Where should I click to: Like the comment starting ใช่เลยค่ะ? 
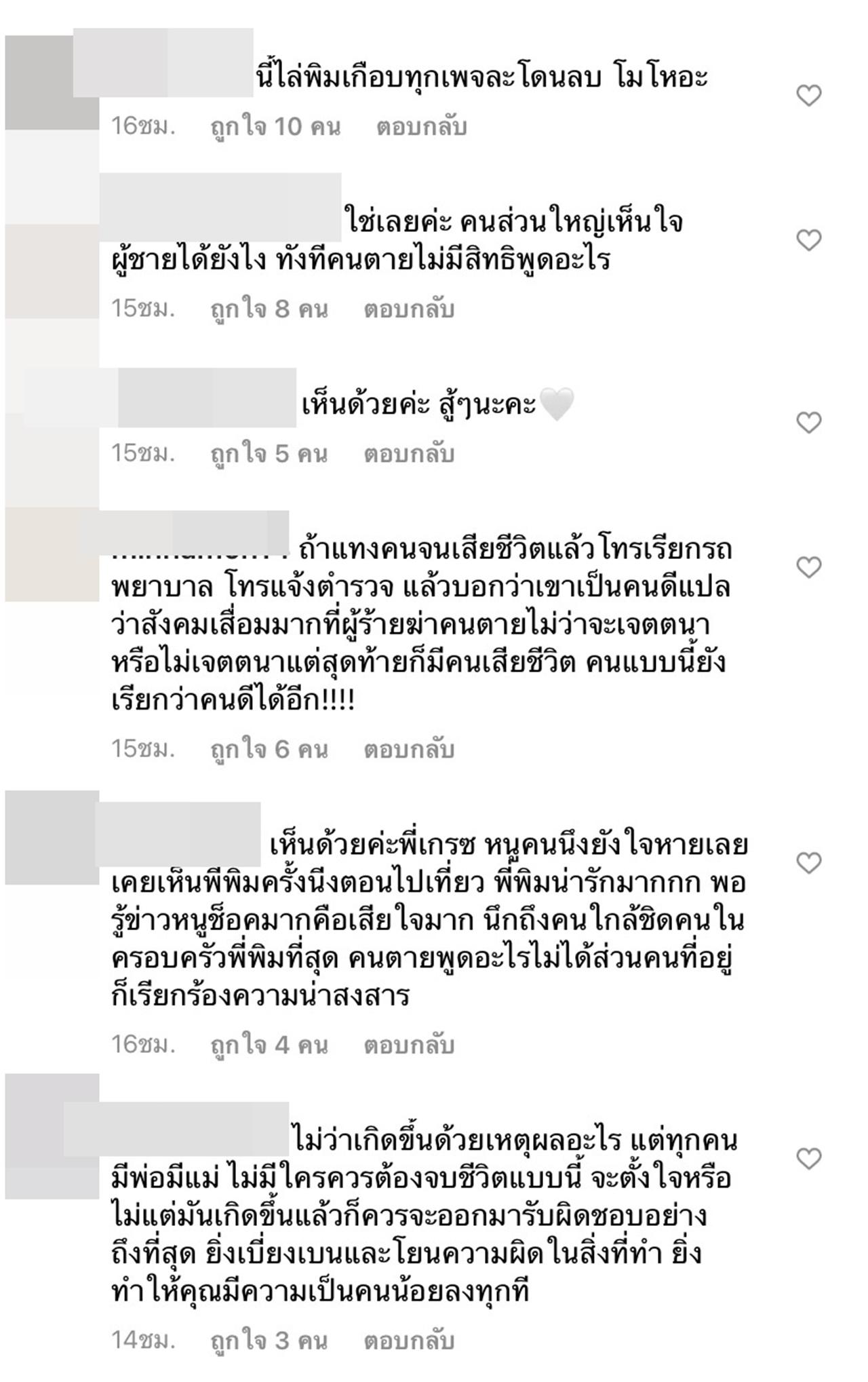(x=808, y=240)
